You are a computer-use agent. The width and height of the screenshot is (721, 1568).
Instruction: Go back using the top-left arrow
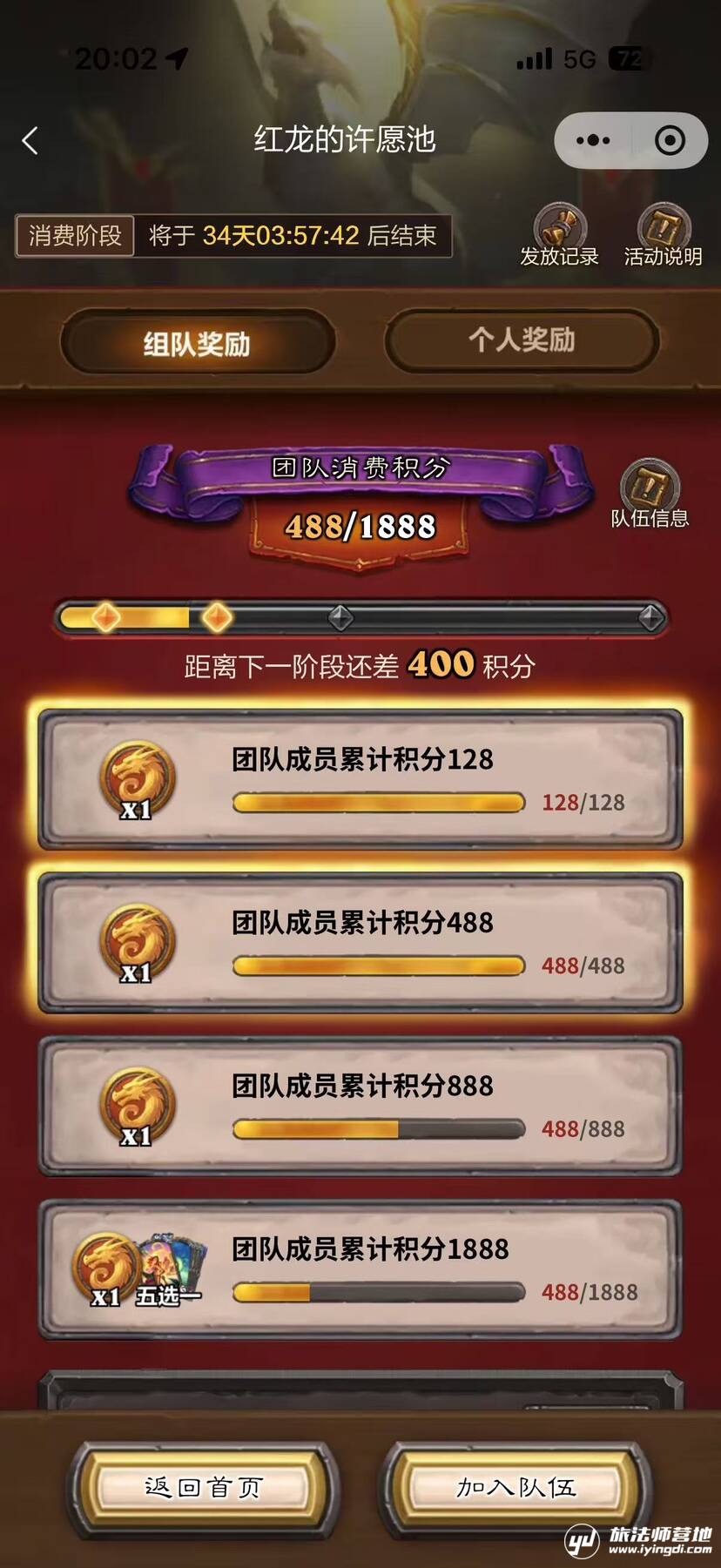(30, 140)
